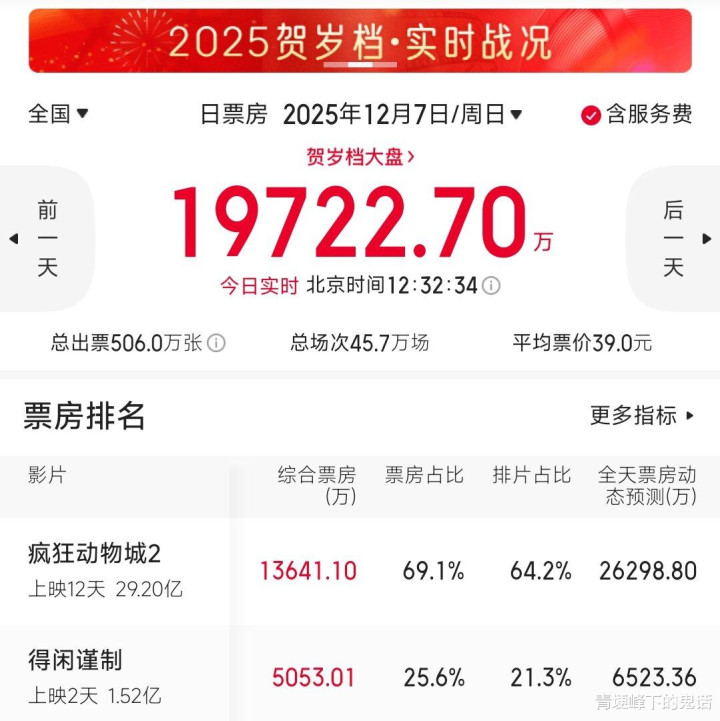720x721 pixels.
Task: Tap the info icon beside 北京时间
Action: pyautogui.click(x=491, y=286)
